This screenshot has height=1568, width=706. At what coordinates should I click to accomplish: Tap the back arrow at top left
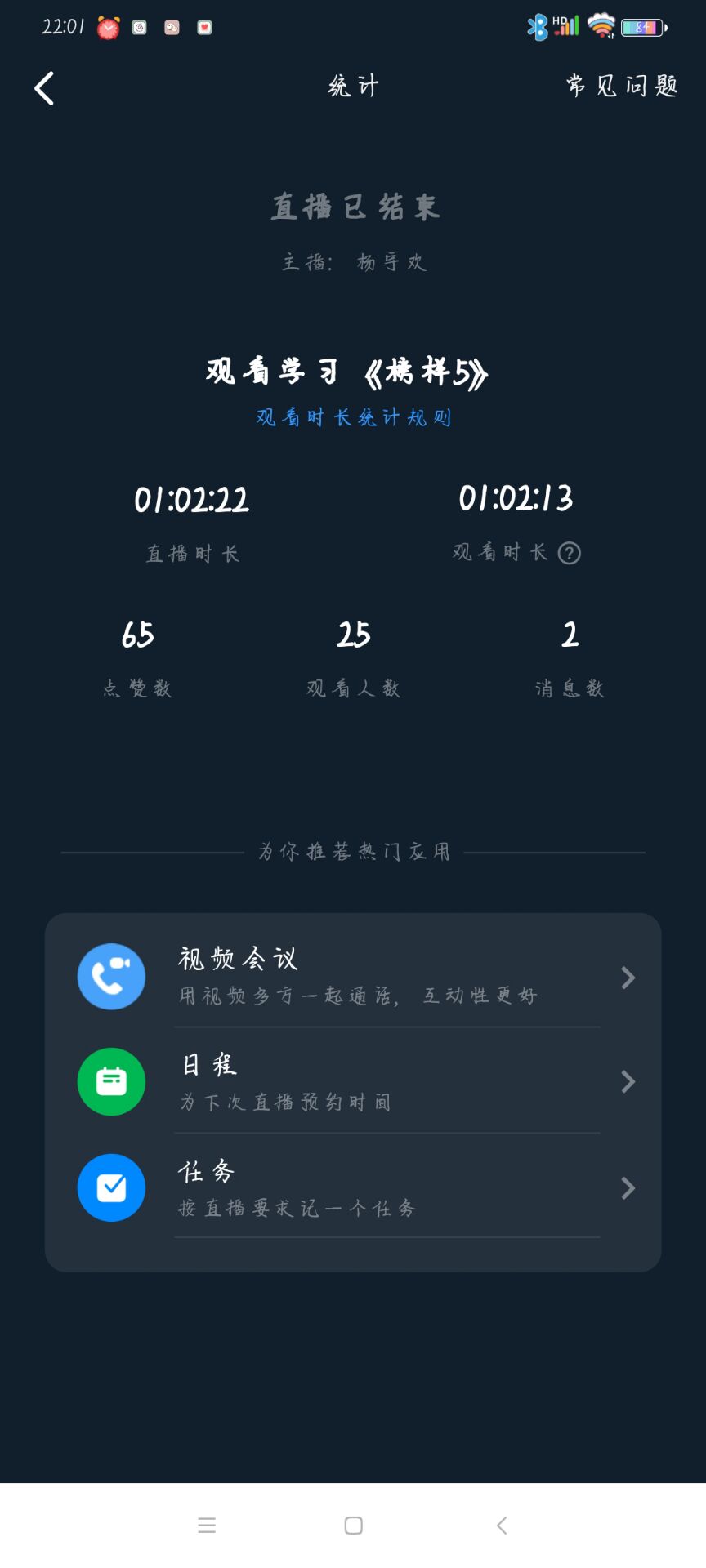pyautogui.click(x=44, y=87)
